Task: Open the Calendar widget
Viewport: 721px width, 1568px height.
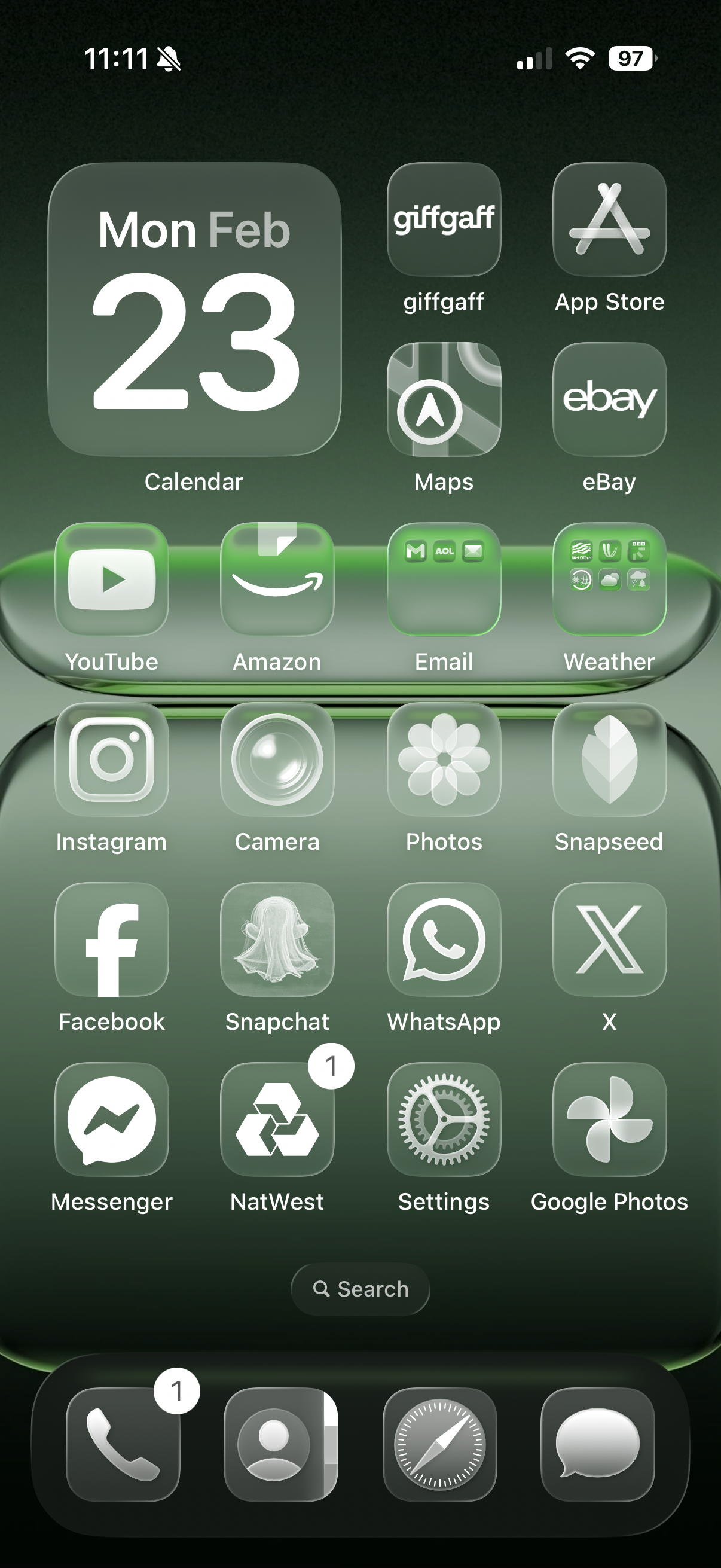Action: [x=194, y=309]
